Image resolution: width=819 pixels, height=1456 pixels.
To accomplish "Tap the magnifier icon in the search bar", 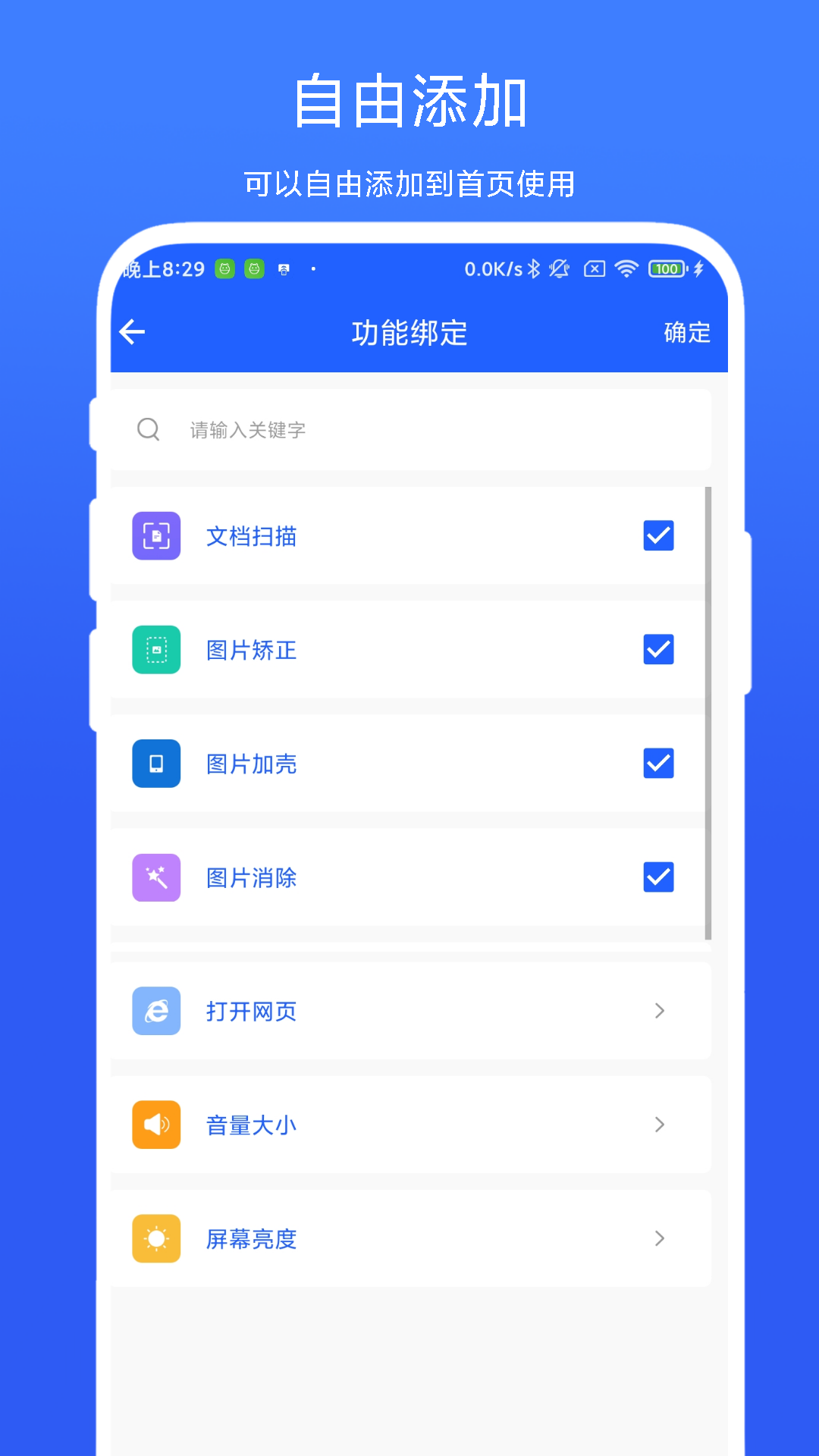I will click(148, 429).
